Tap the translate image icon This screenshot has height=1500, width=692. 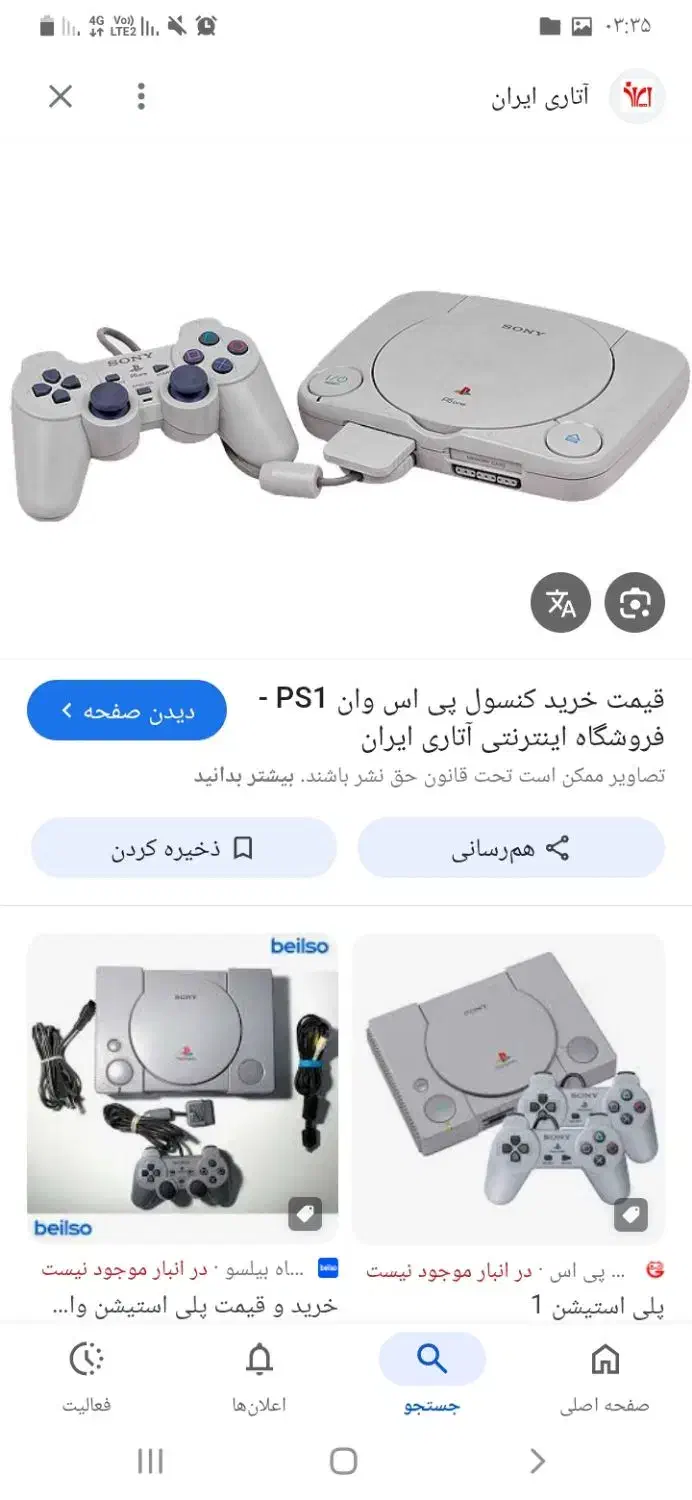click(x=561, y=603)
